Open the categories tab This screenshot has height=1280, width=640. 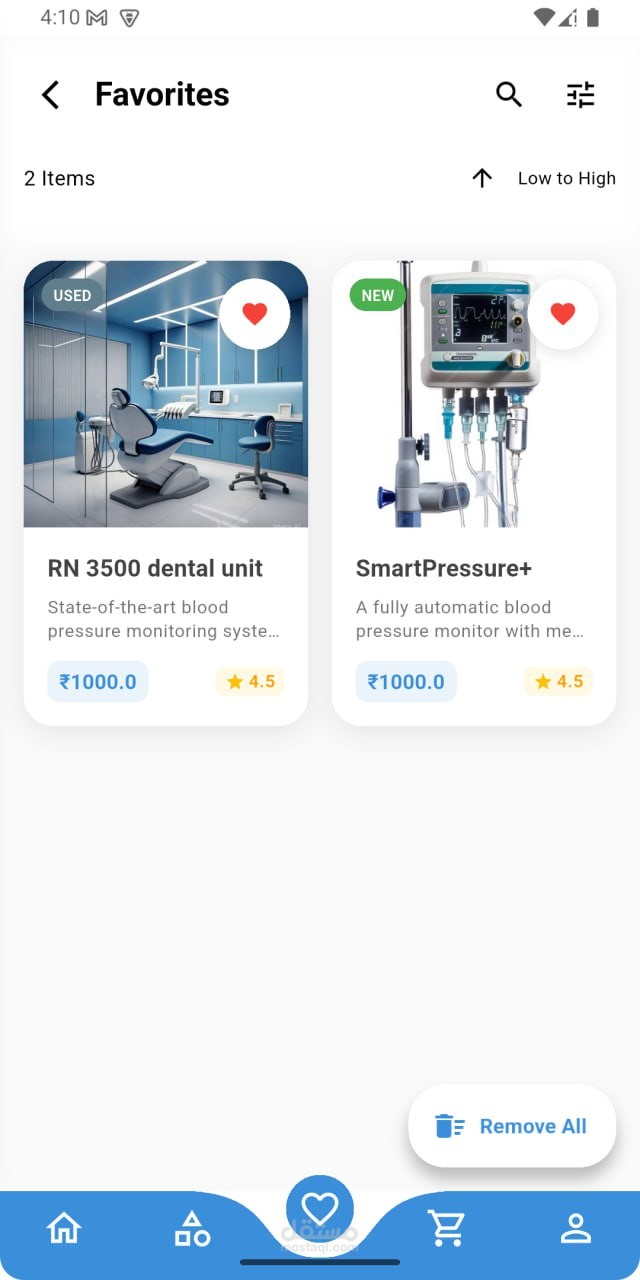tap(192, 1228)
